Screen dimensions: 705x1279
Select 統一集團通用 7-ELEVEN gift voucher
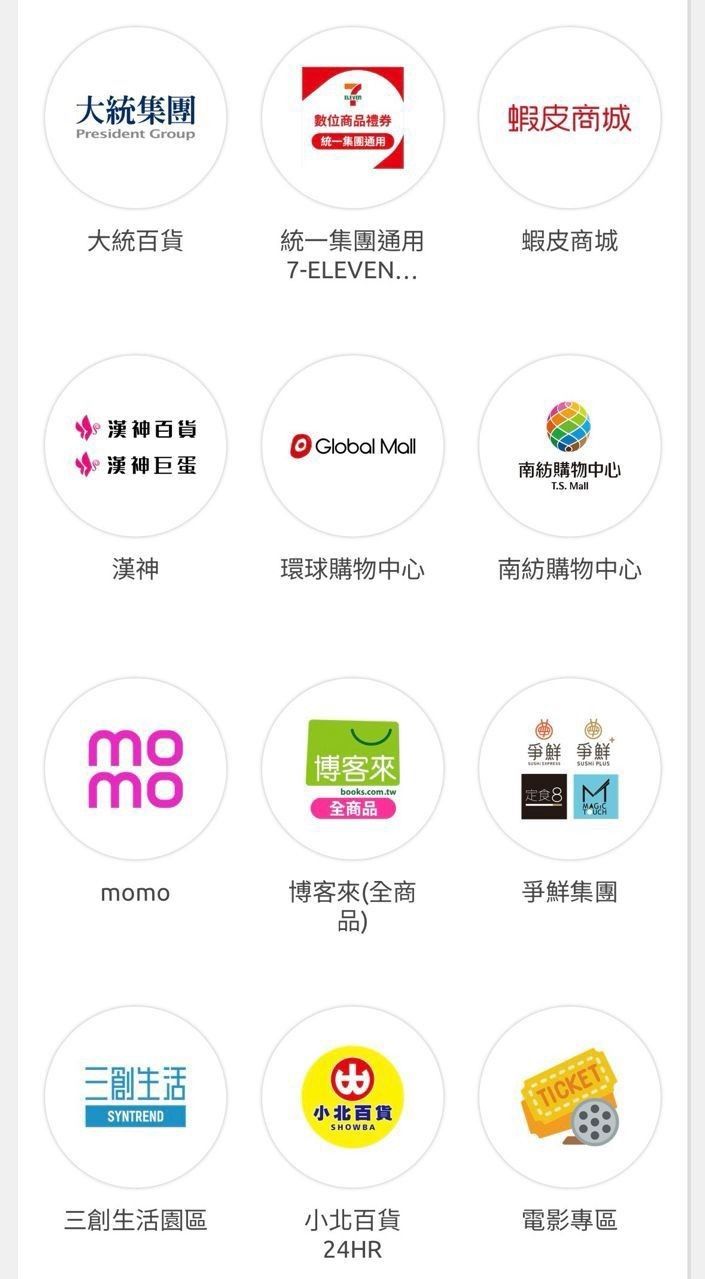[352, 118]
